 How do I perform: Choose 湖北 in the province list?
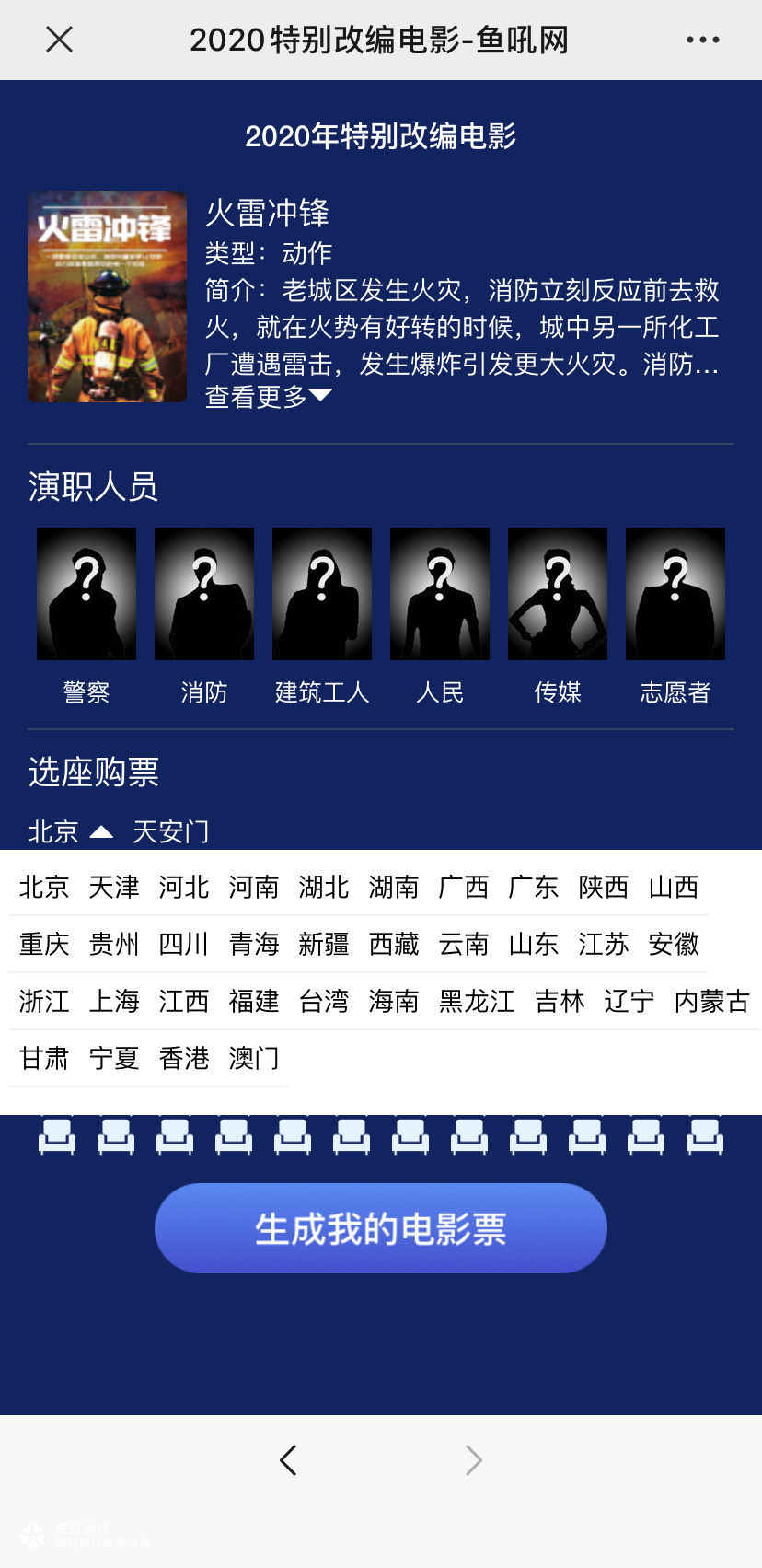[x=324, y=888]
